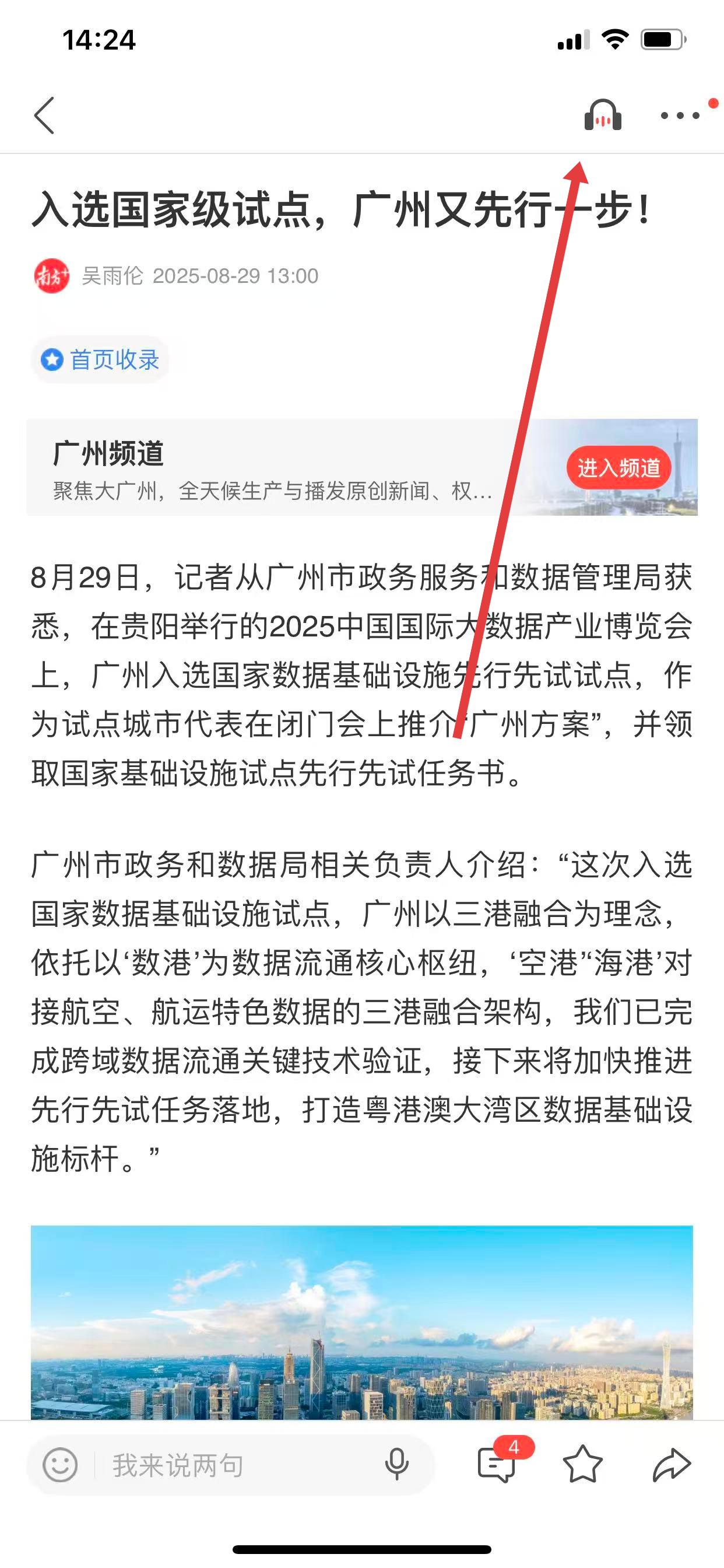Open the three-dot overflow menu
This screenshot has height=1568, width=724.
[680, 115]
